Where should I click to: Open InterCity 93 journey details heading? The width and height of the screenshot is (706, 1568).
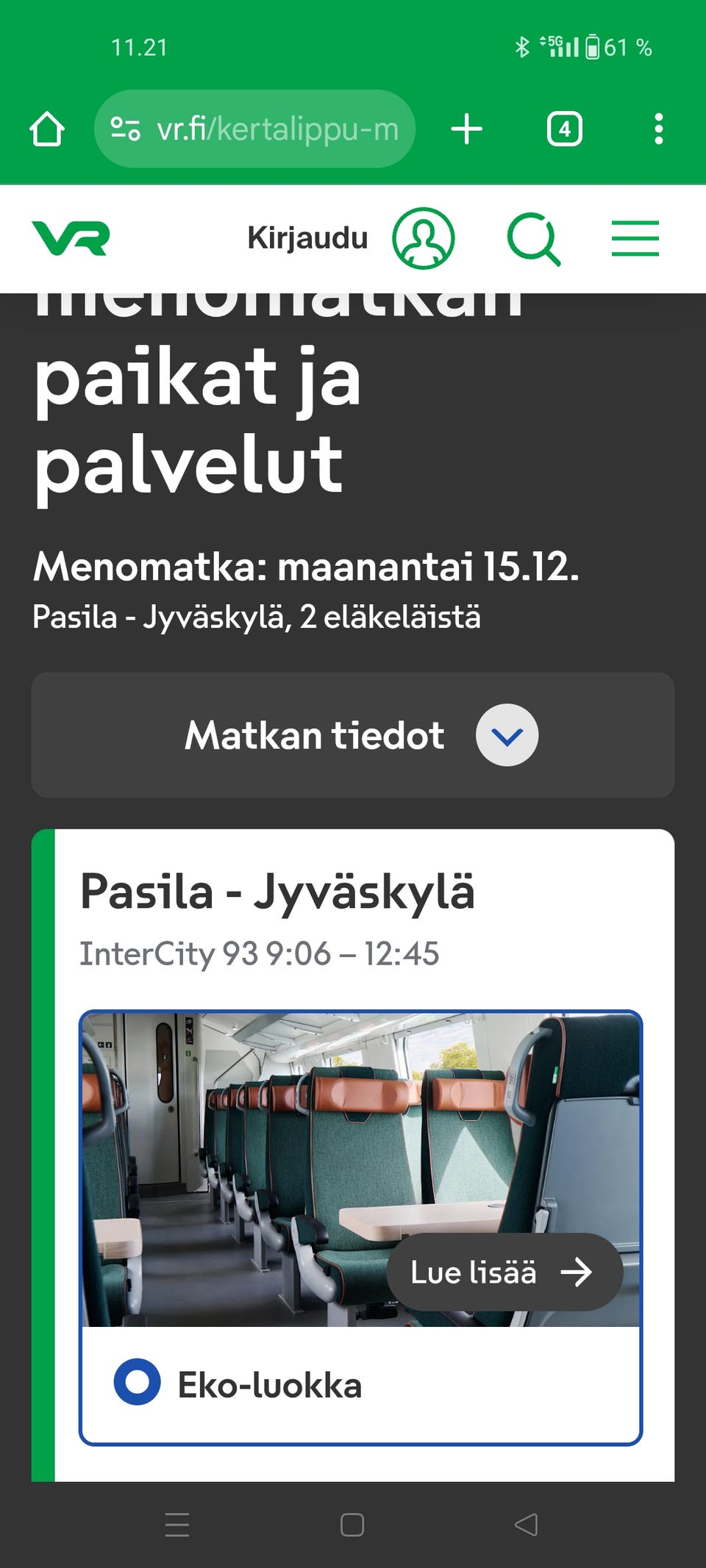click(260, 952)
